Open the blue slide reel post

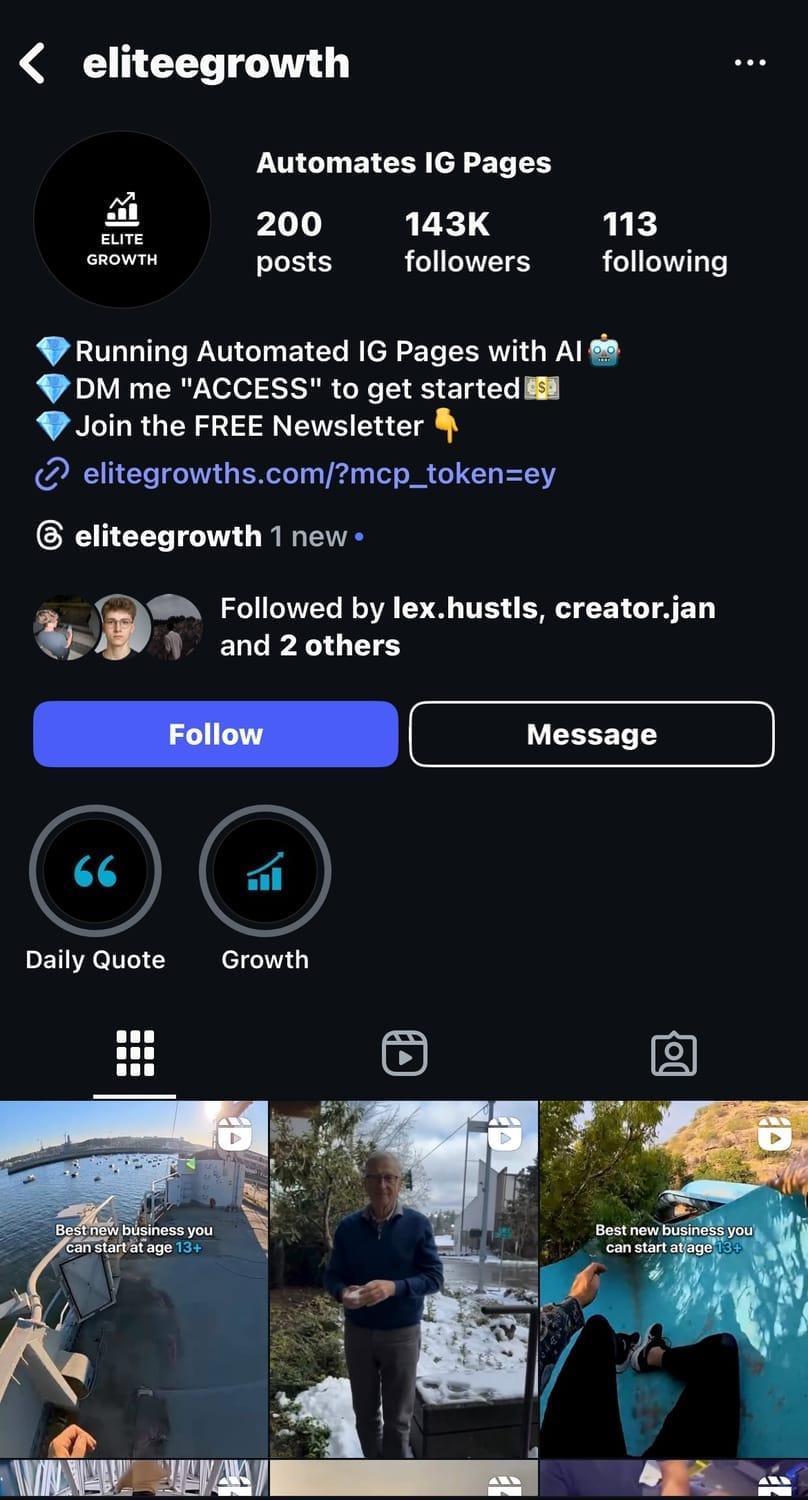674,1280
